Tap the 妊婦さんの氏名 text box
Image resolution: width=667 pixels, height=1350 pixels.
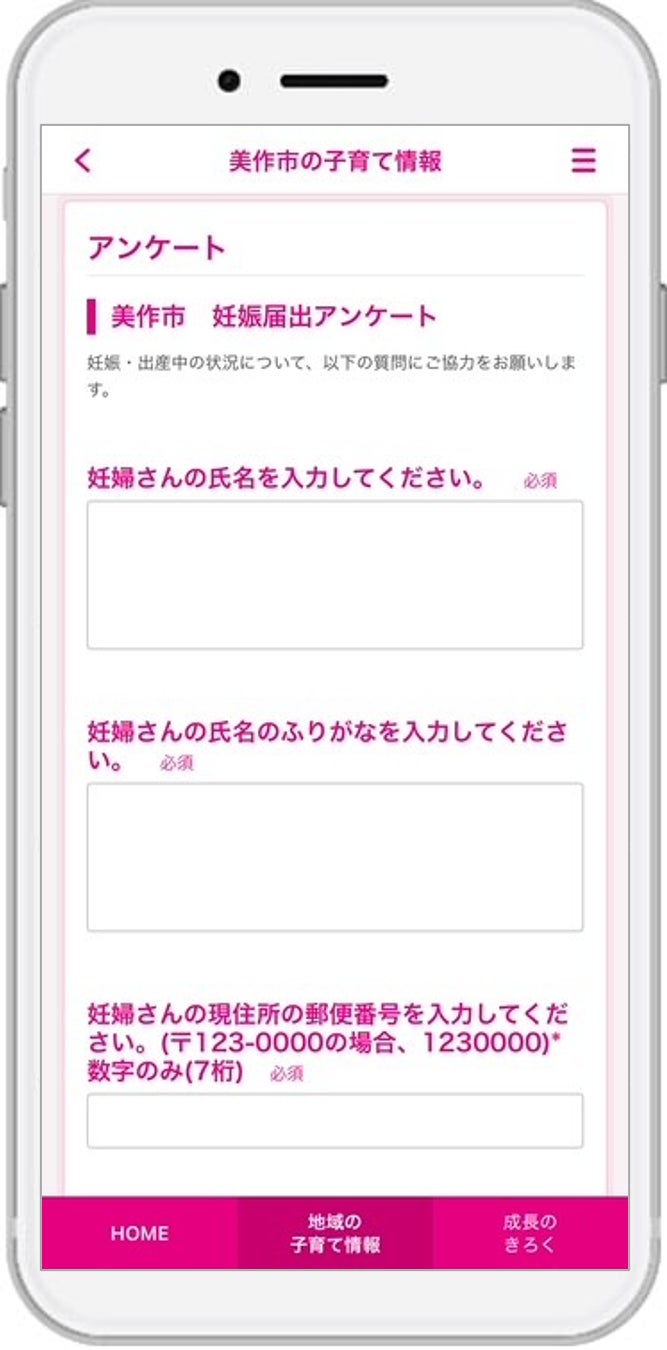coord(334,574)
